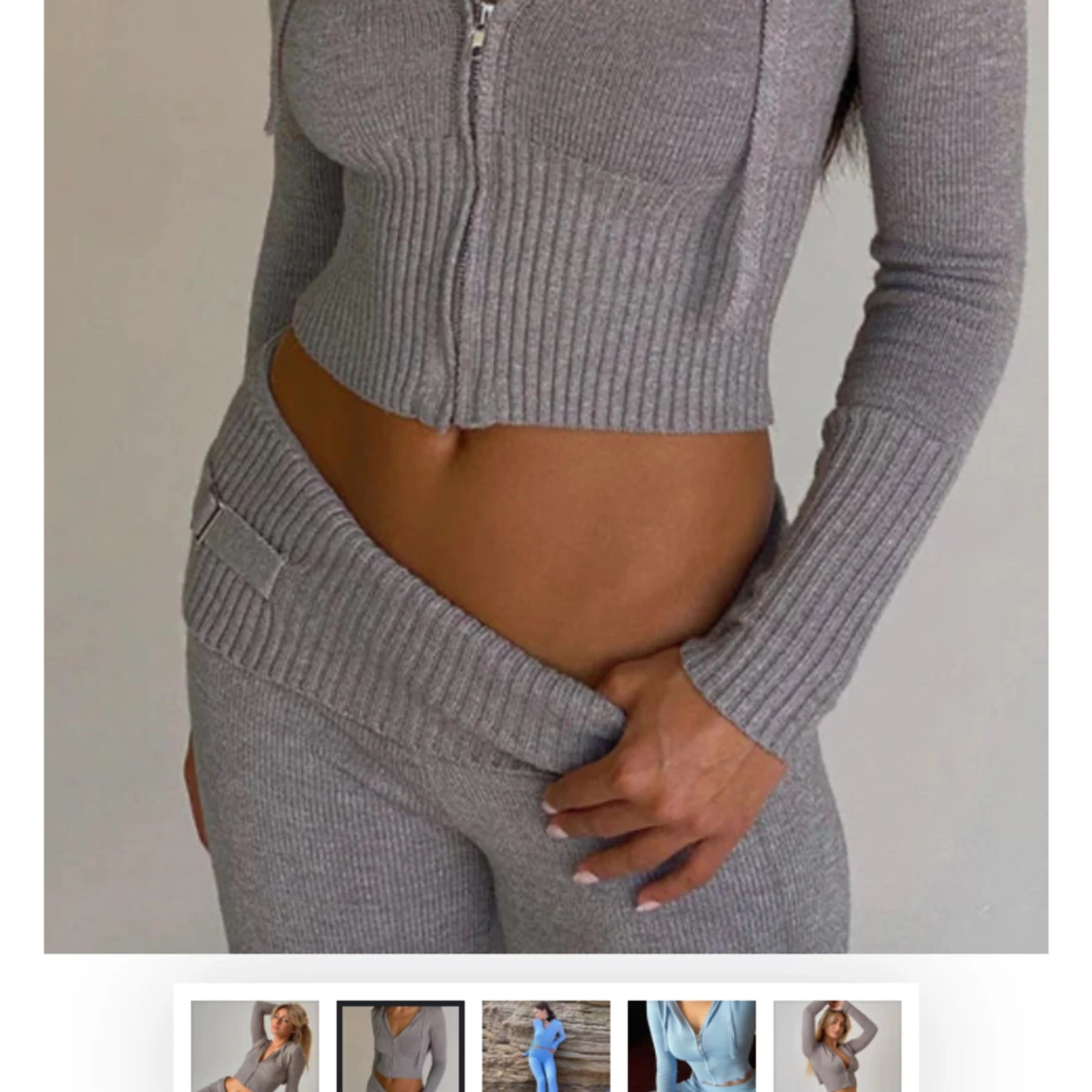Screen dimensions: 1092x1092
Task: Select the first thumbnail of the seated model in grey
Action: tap(254, 1046)
